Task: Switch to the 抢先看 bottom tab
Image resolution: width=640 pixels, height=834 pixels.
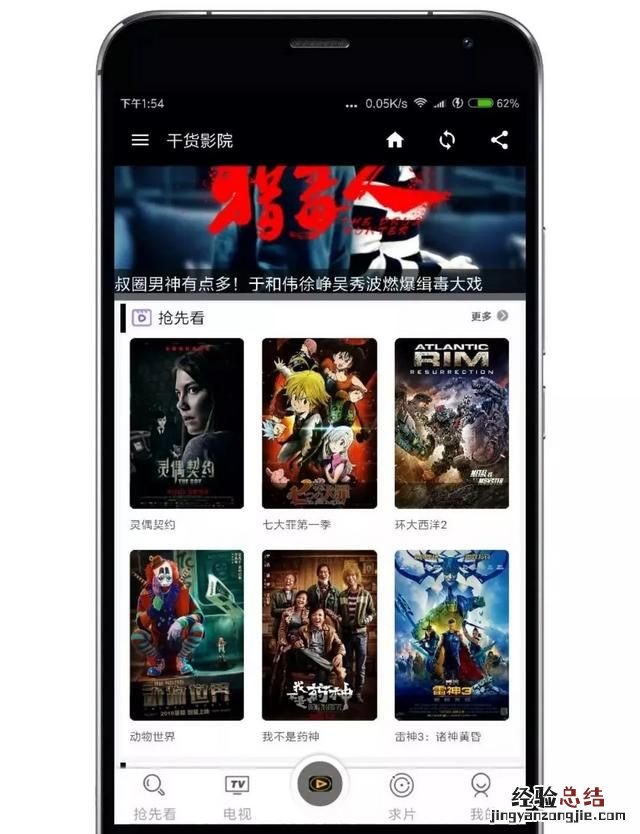Action: coord(154,797)
